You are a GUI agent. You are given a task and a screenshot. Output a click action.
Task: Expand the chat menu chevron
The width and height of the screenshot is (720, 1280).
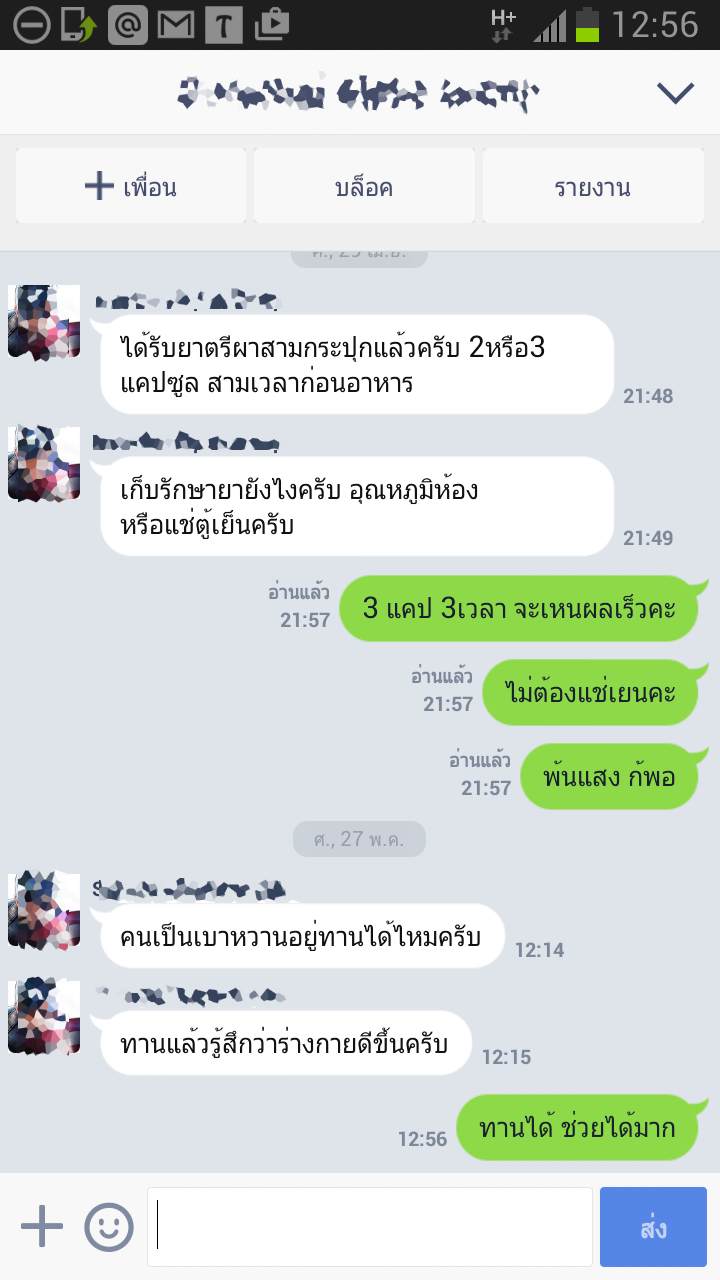[675, 93]
